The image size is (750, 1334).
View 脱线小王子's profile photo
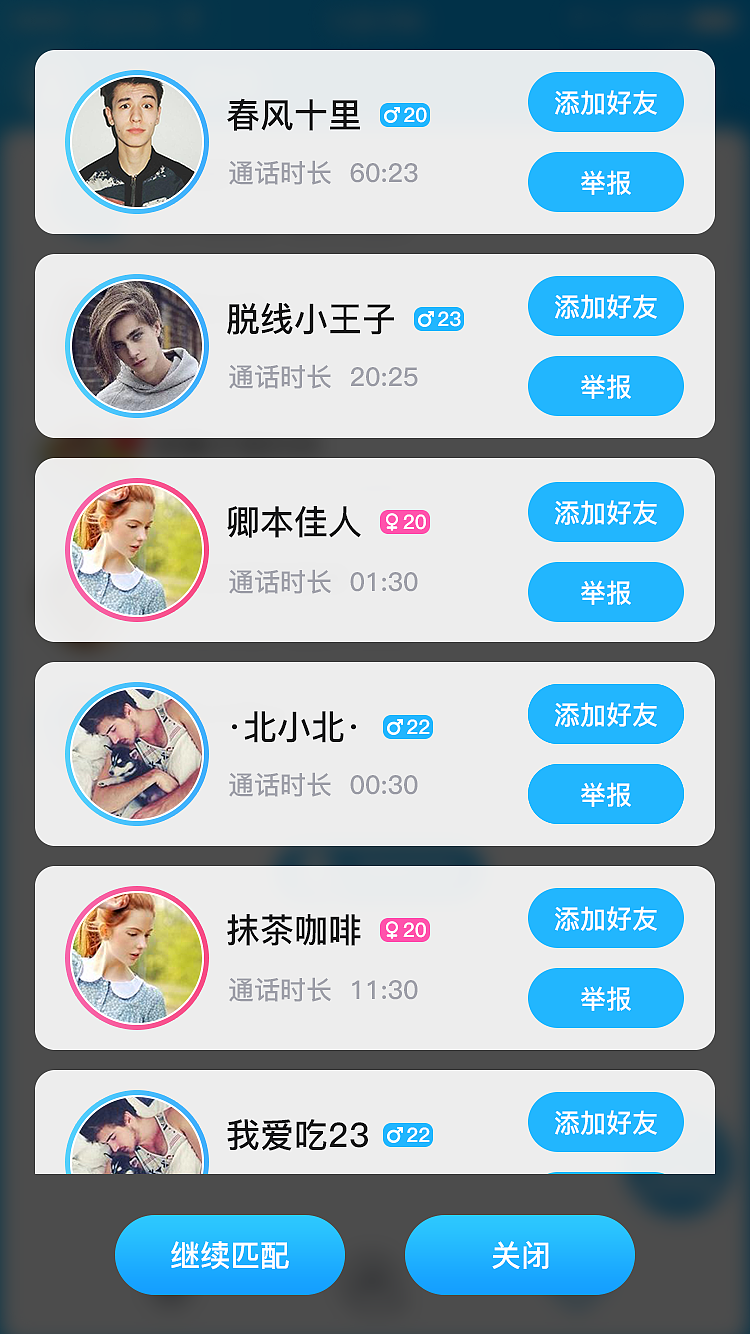137,346
